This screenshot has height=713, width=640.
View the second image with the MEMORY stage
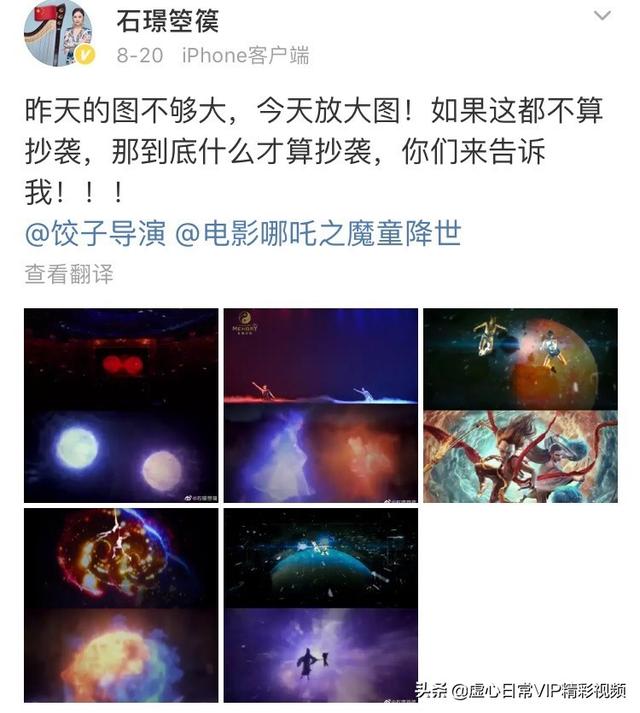(x=320, y=405)
